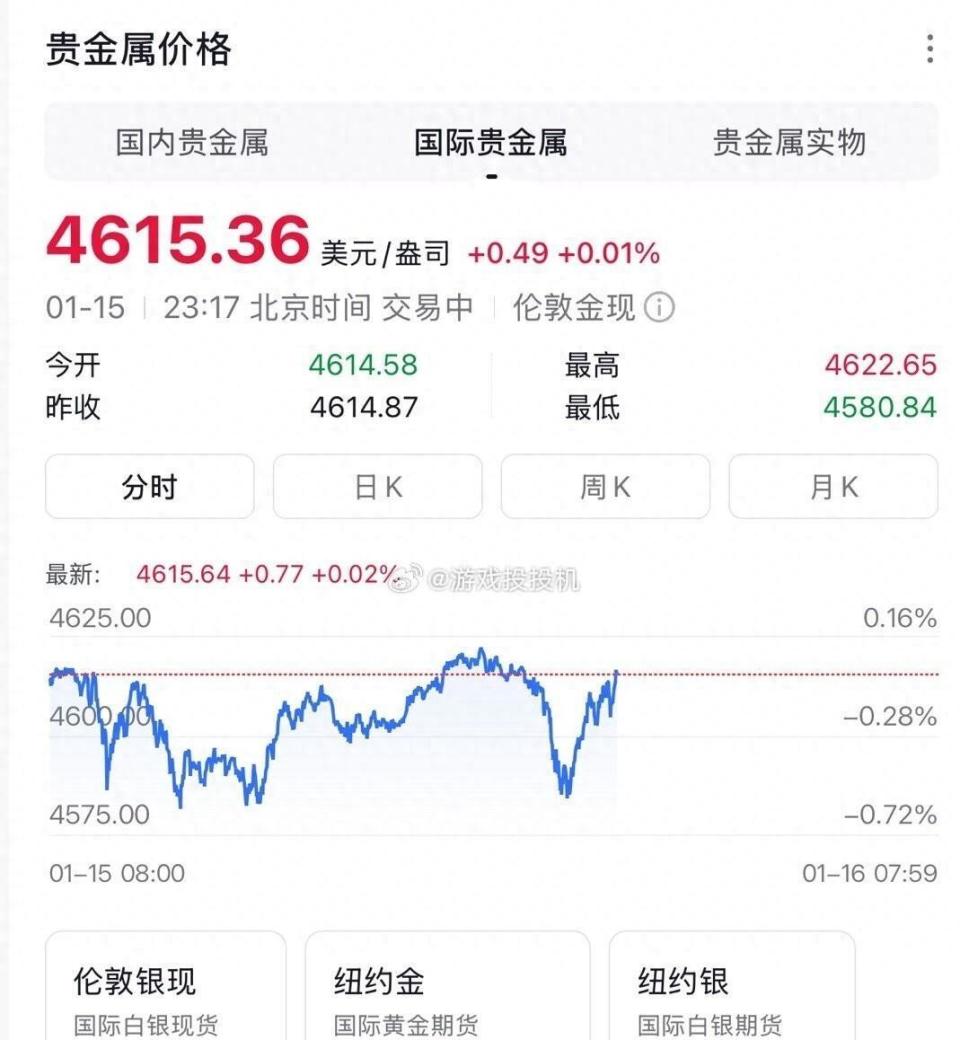
Task: Open the 月K chart view
Action: 833,487
